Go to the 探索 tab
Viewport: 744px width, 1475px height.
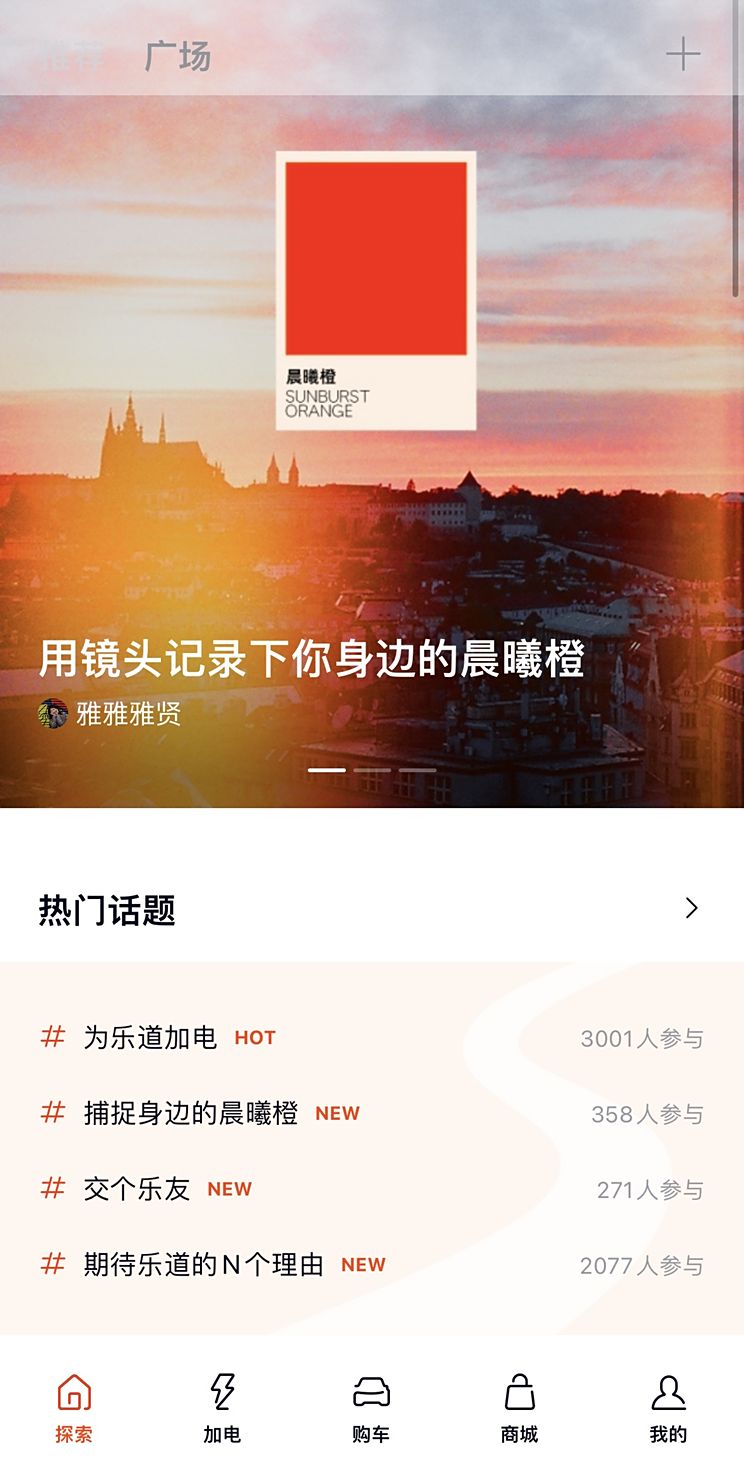click(74, 1408)
